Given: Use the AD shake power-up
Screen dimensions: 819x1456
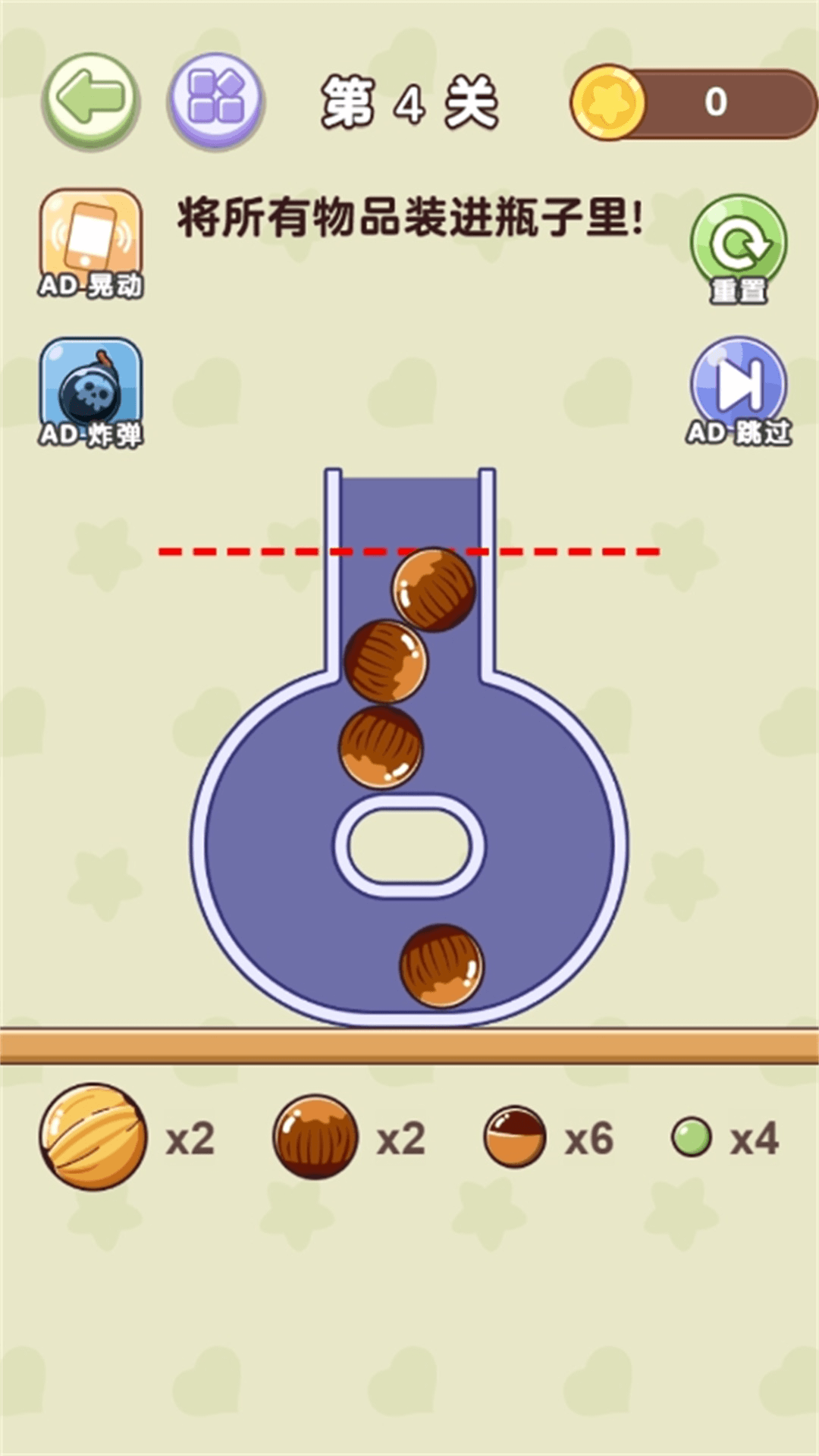Looking at the screenshot, I should [x=91, y=243].
